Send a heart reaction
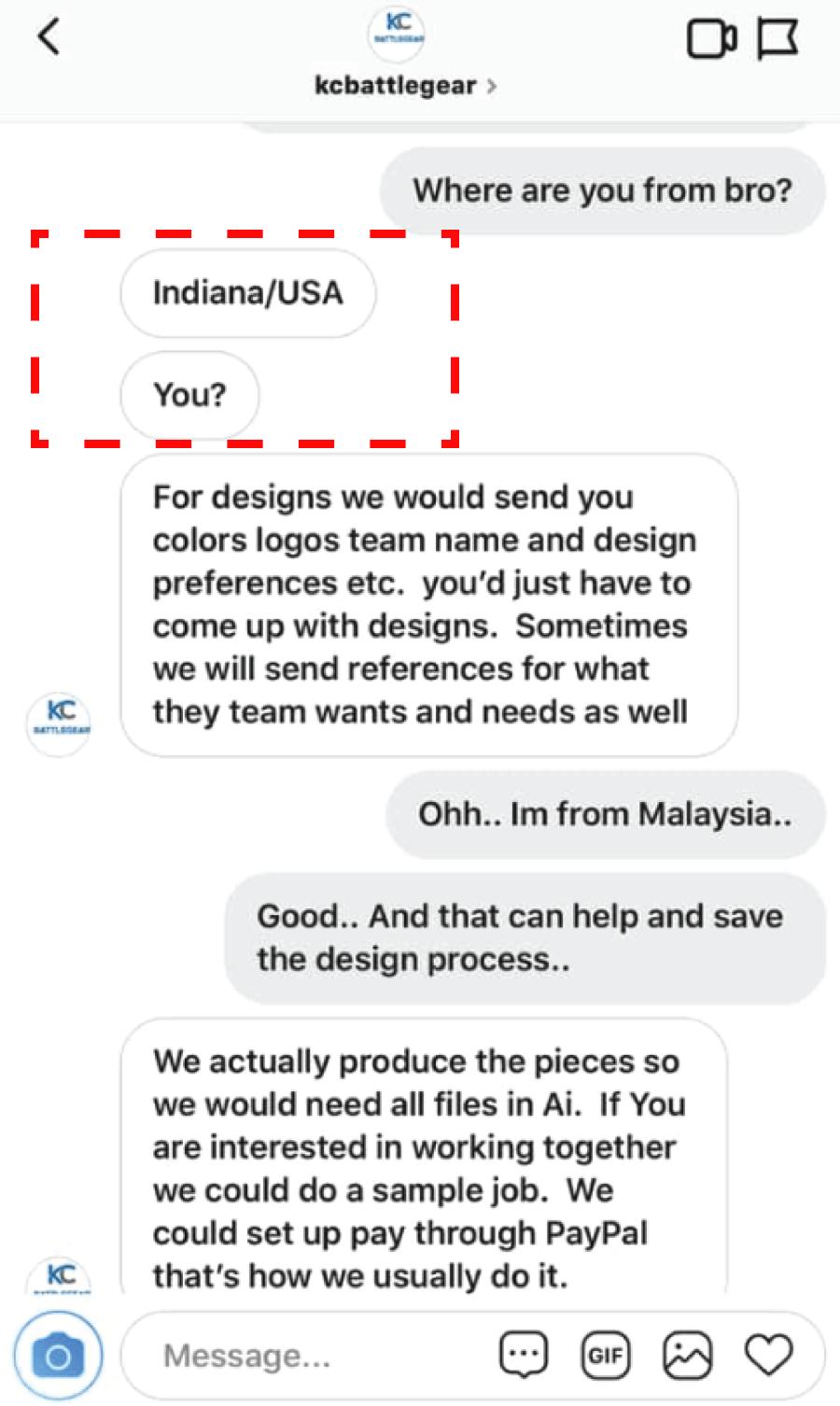 click(768, 1355)
